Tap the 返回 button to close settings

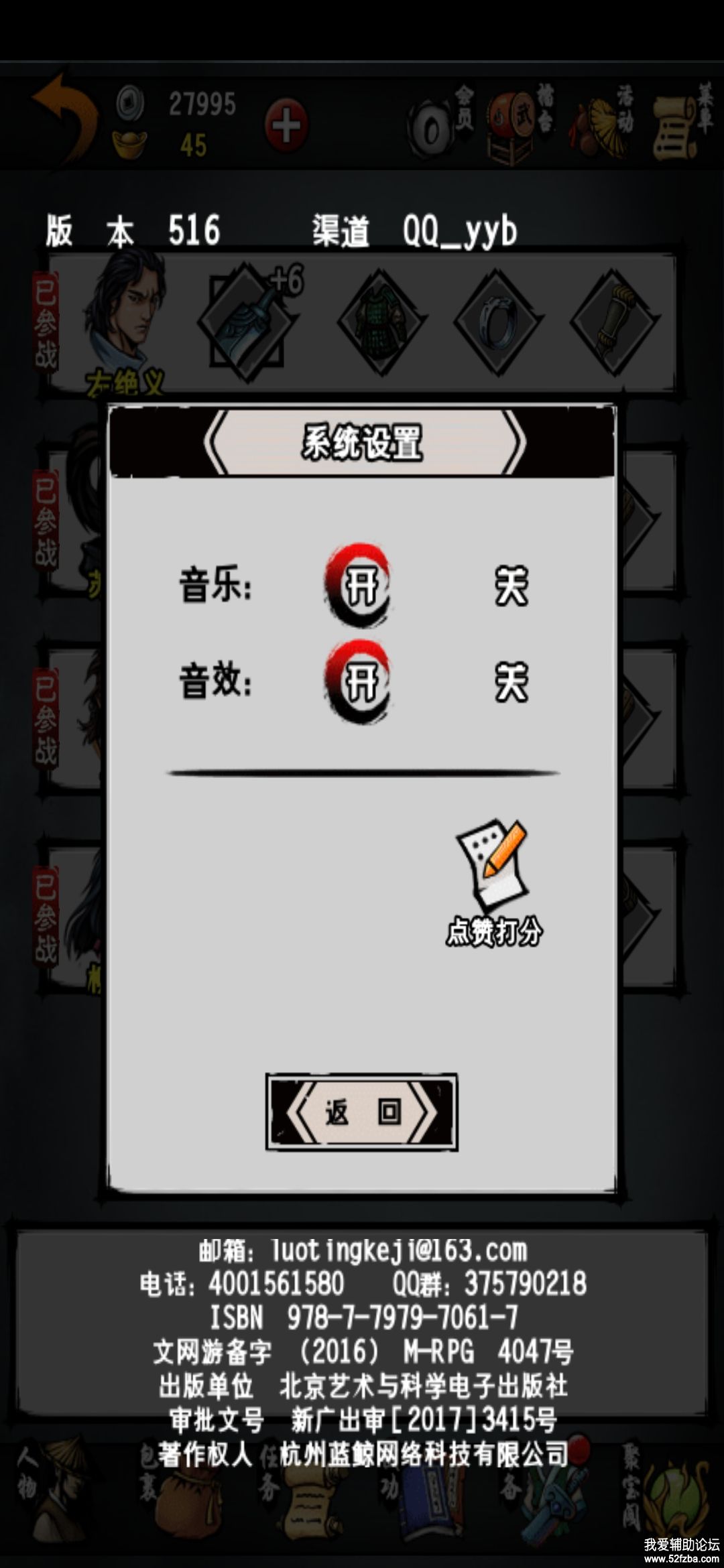(362, 1112)
